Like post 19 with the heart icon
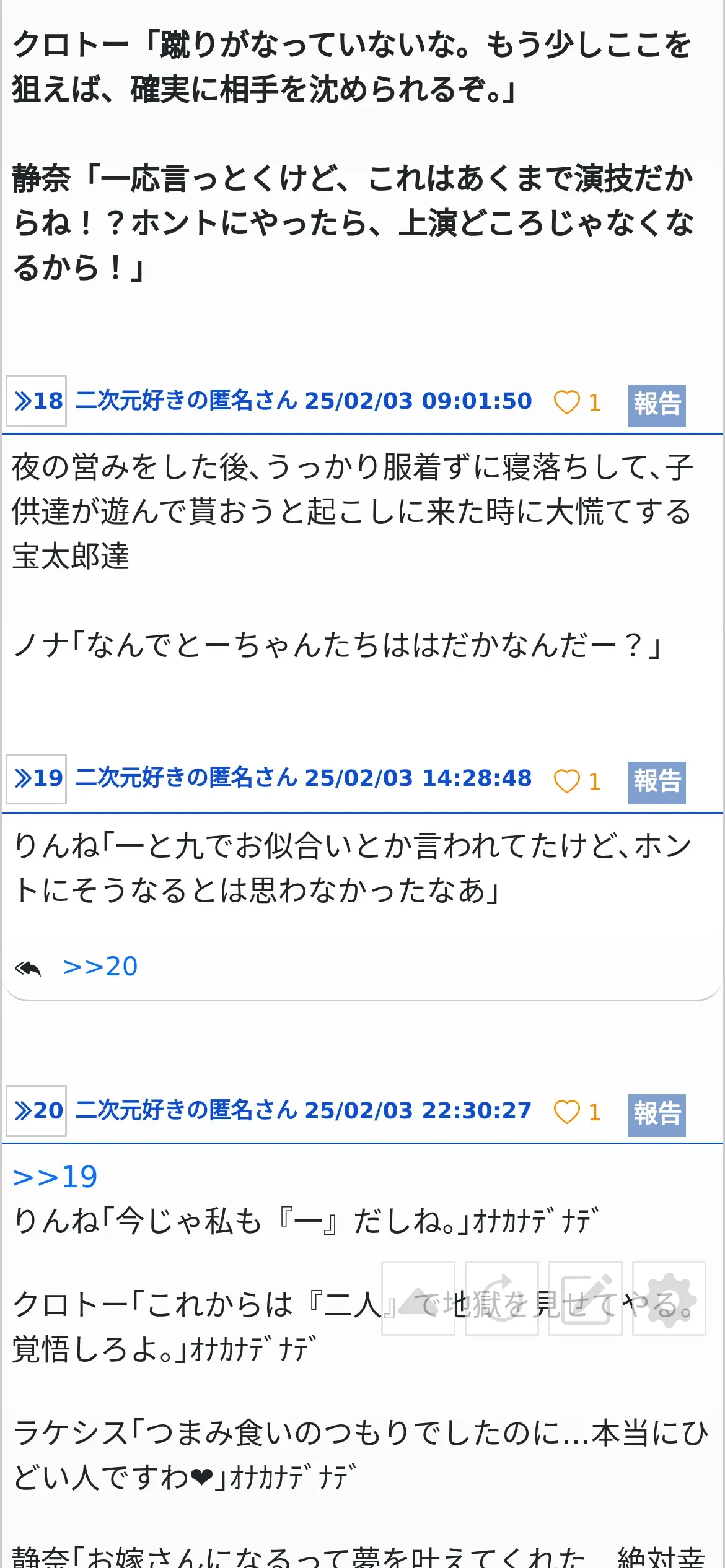The width and height of the screenshot is (725, 1568). 566,781
